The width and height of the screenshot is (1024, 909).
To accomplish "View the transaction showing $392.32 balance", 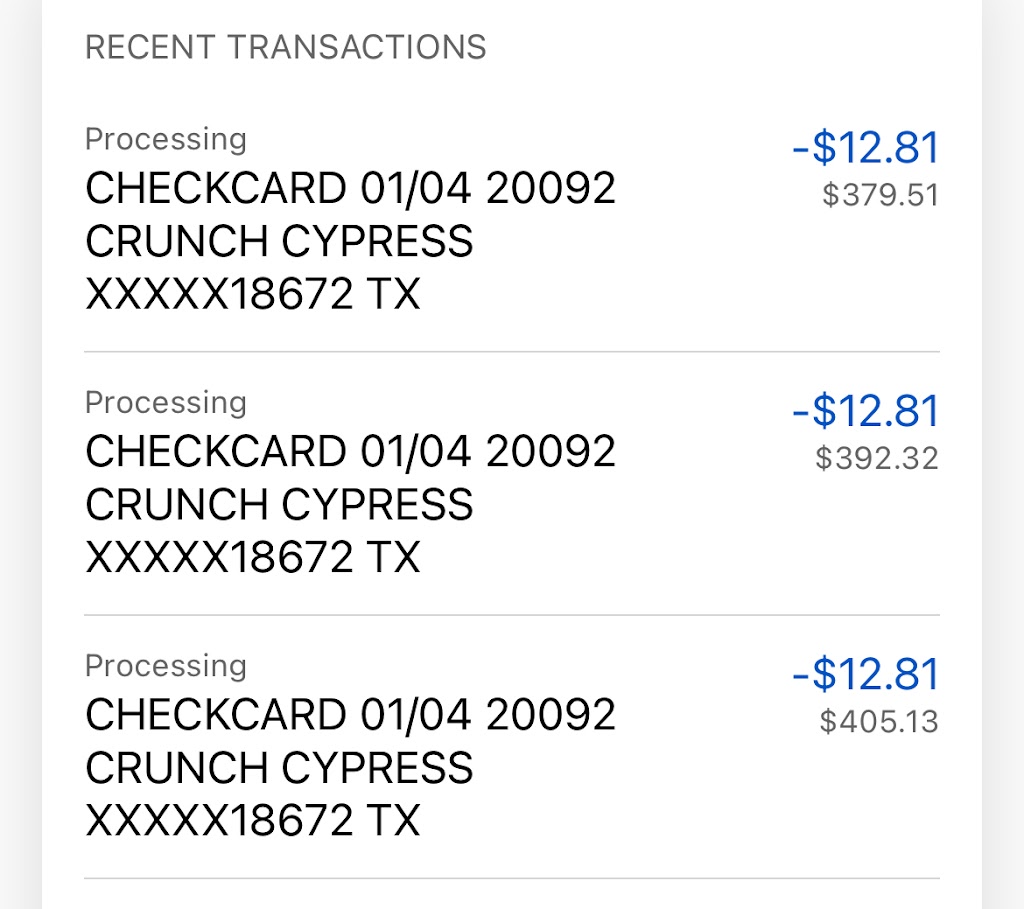I will pyautogui.click(x=510, y=481).
